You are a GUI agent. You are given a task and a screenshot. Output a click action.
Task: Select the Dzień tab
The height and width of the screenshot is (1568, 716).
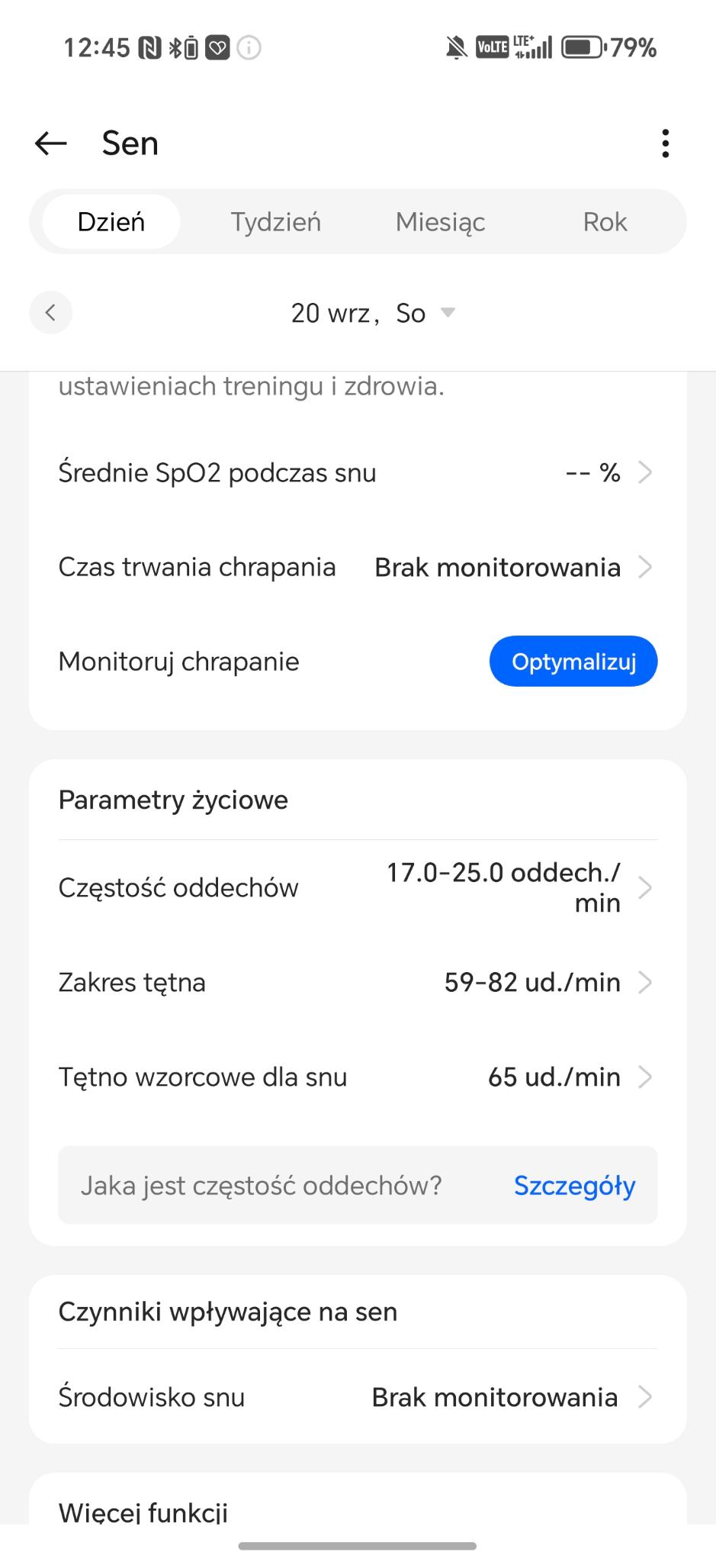click(111, 222)
